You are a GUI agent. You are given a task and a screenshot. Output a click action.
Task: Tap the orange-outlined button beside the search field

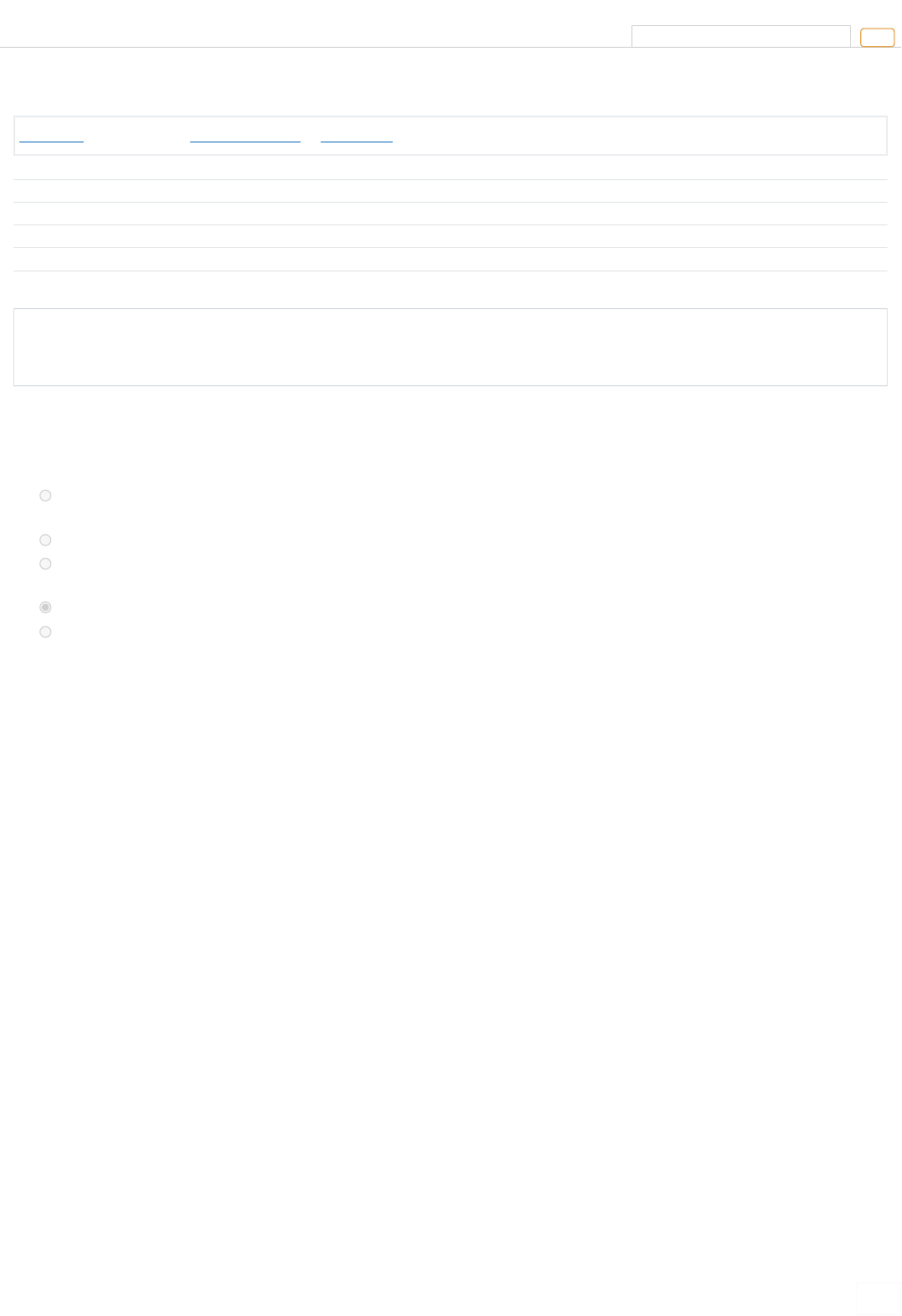877,37
